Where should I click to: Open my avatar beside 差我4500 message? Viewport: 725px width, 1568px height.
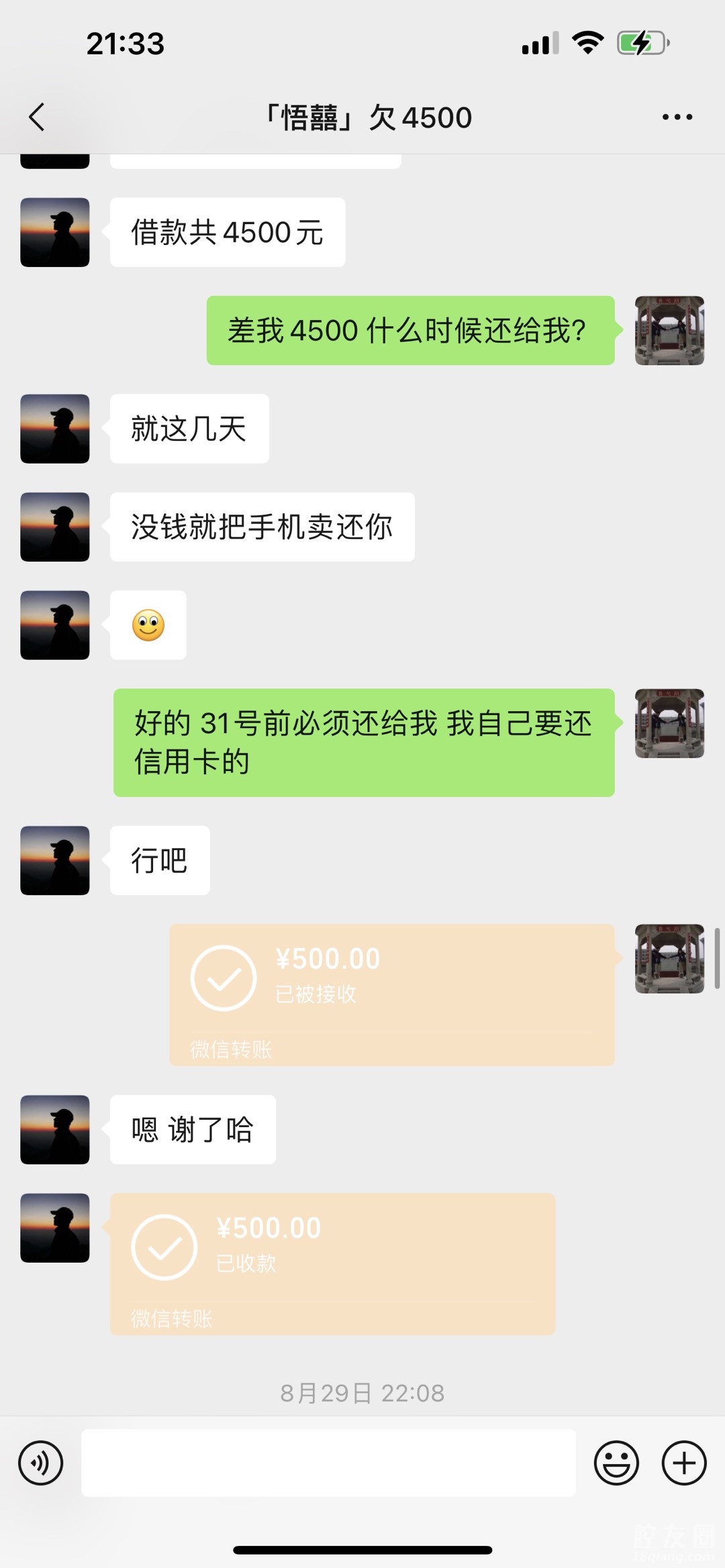[x=669, y=330]
